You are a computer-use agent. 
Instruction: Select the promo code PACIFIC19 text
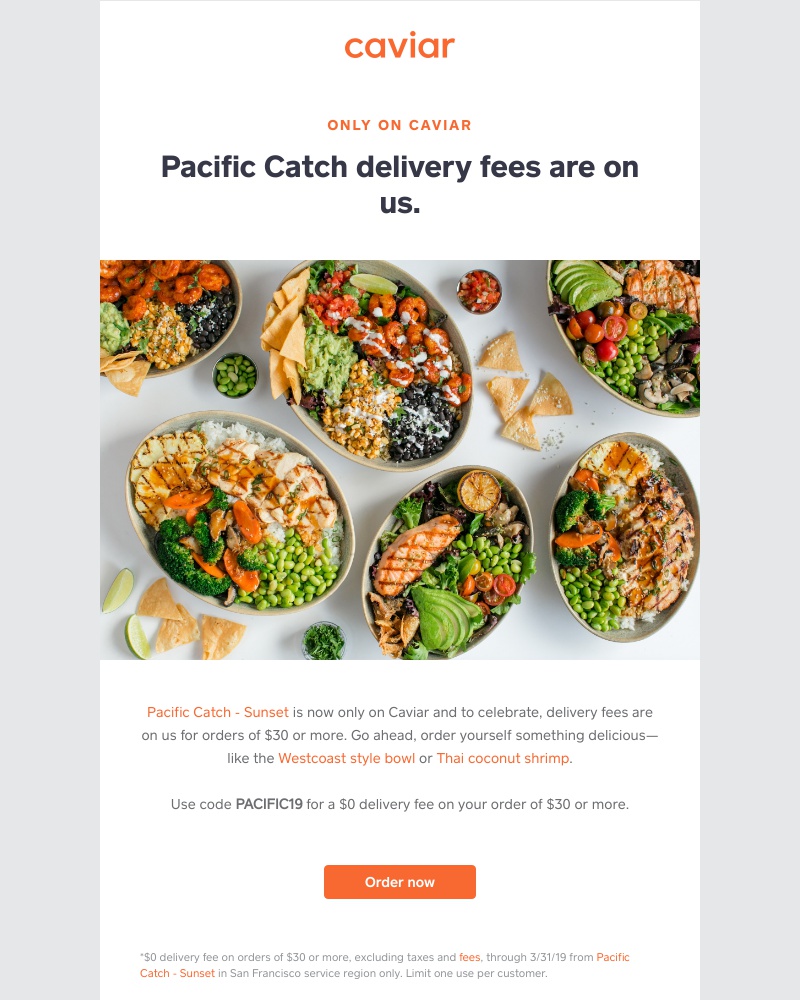click(x=270, y=801)
